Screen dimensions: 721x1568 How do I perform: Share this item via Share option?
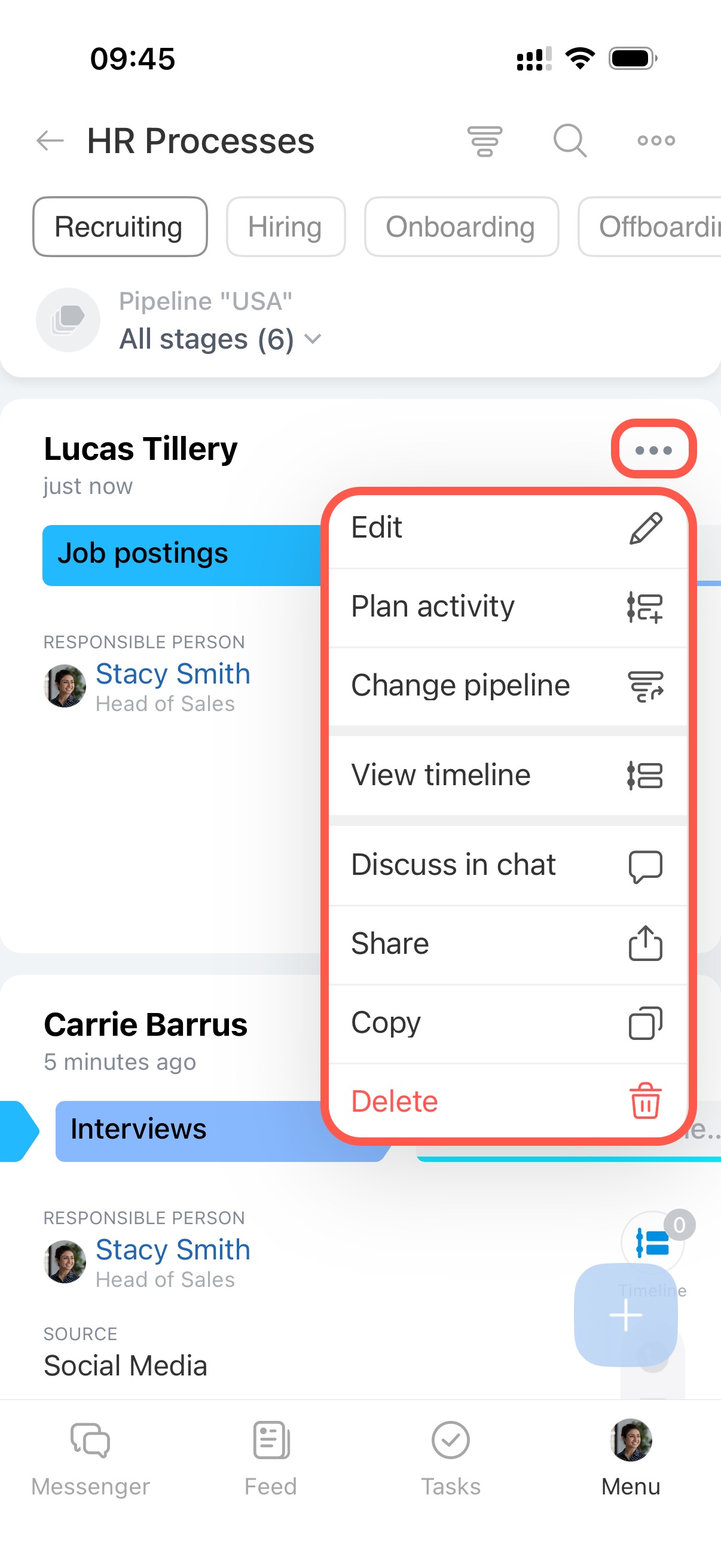pos(507,944)
